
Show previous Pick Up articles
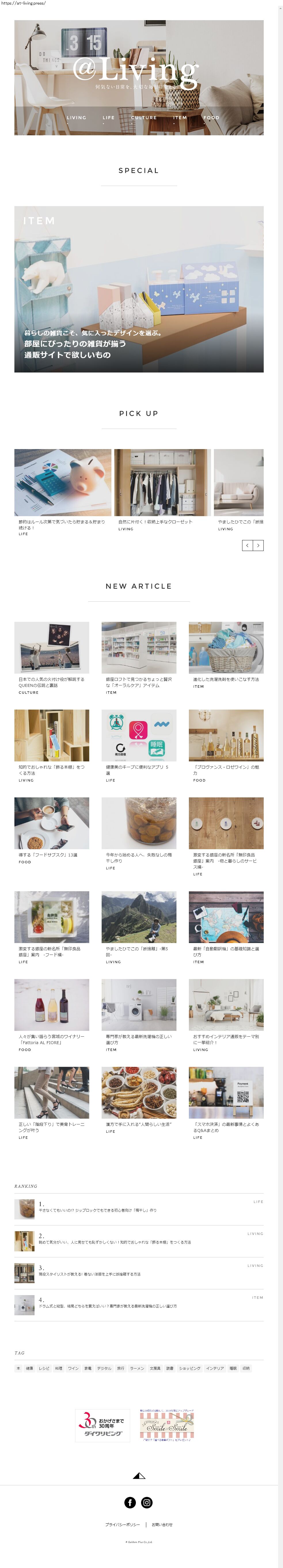[247, 546]
